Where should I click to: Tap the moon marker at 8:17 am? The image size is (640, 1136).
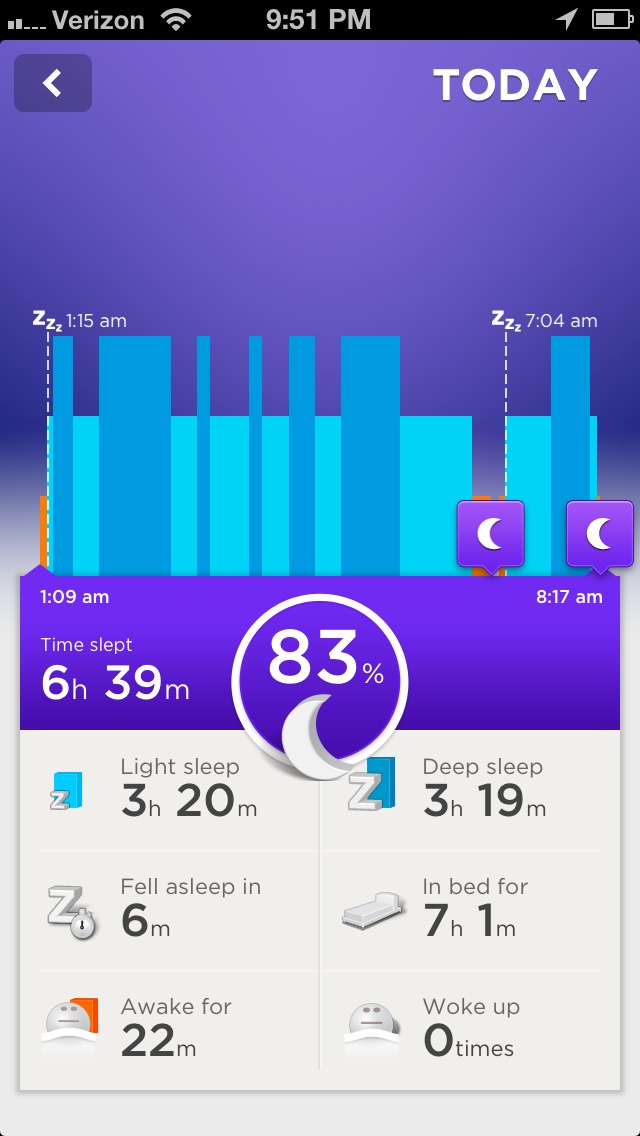[x=599, y=534]
